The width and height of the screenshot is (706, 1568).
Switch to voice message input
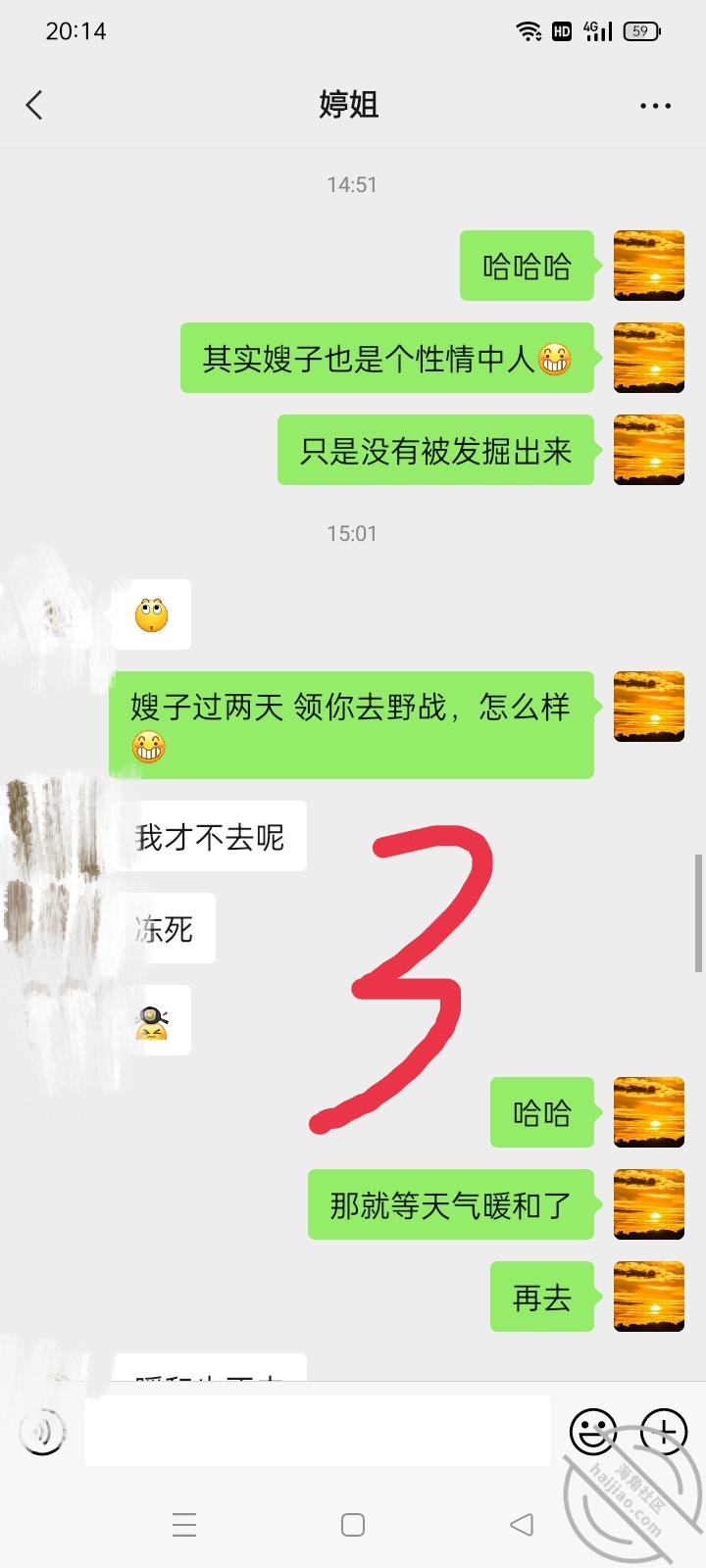coord(42,1433)
